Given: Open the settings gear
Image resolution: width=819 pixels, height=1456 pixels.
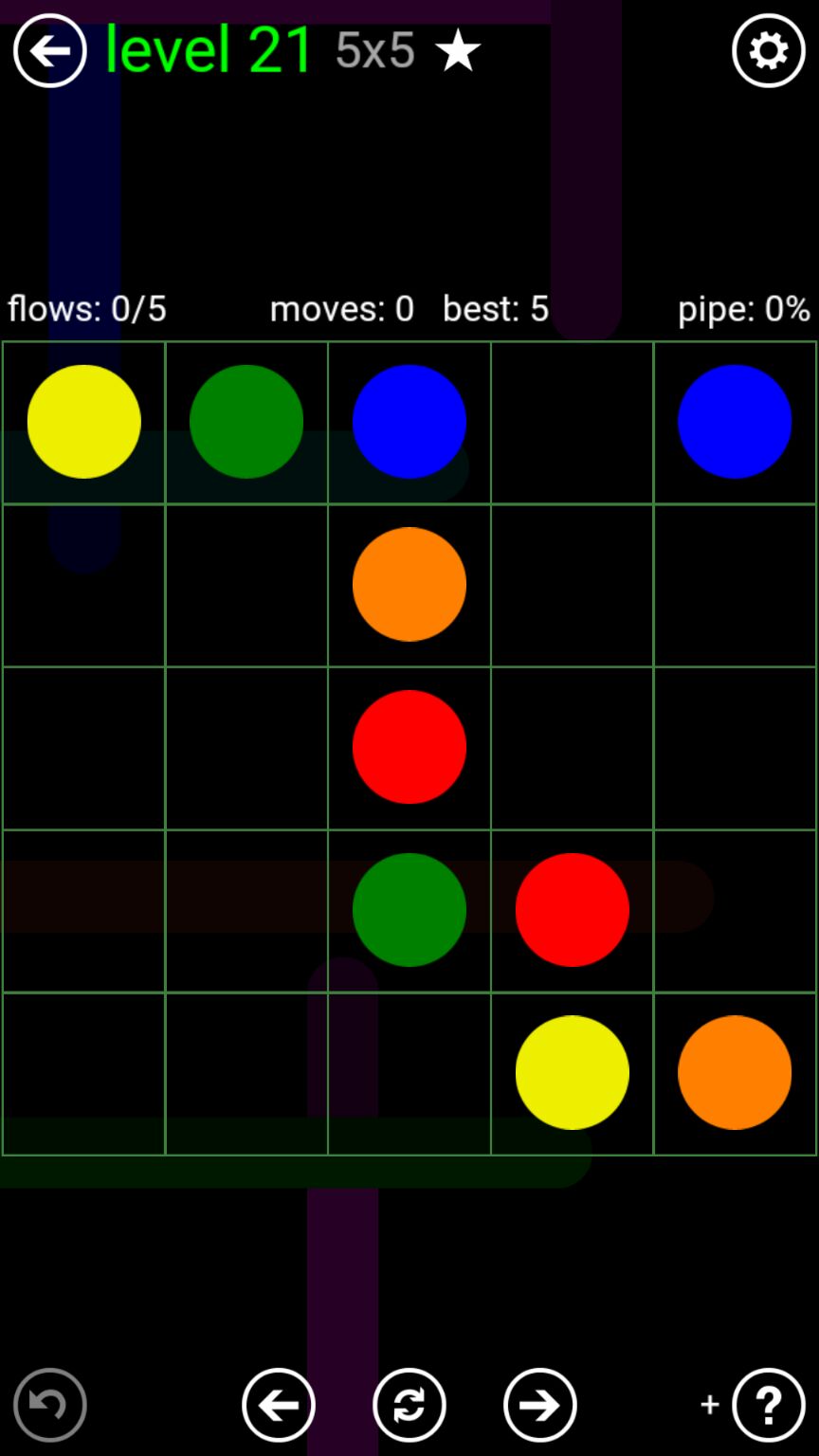Looking at the screenshot, I should point(768,51).
